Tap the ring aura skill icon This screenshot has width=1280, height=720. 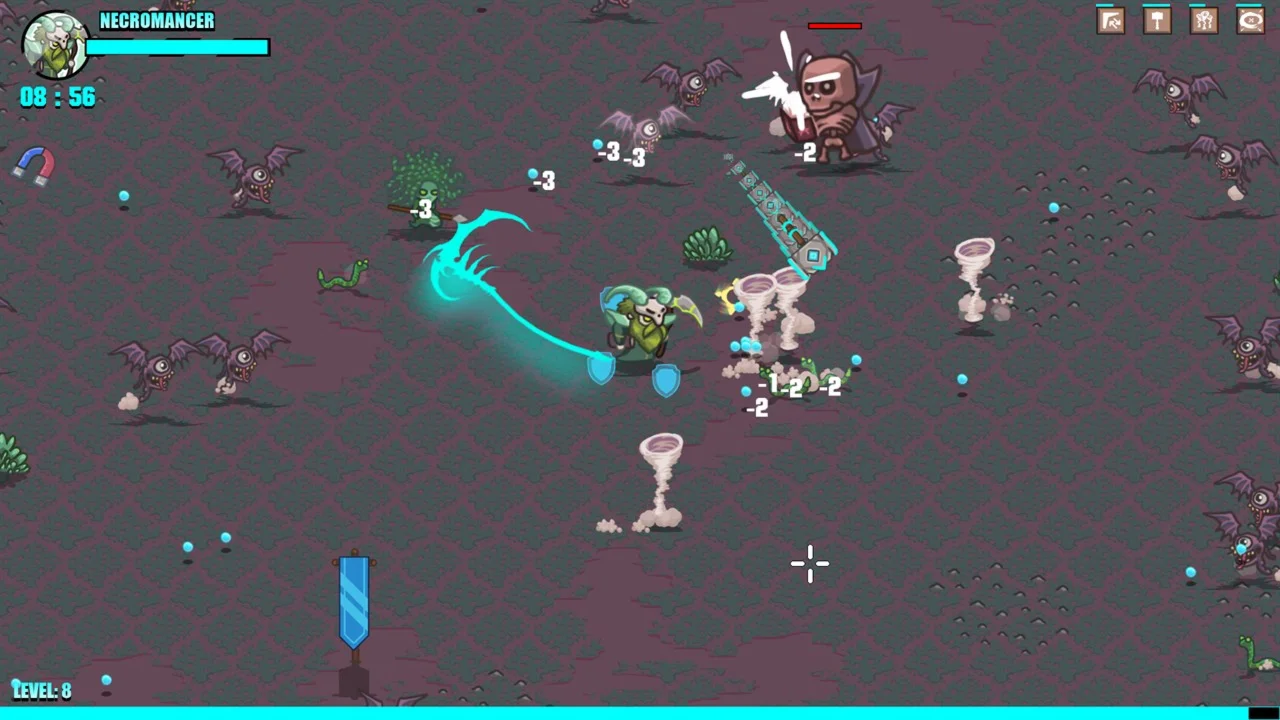tap(1251, 21)
